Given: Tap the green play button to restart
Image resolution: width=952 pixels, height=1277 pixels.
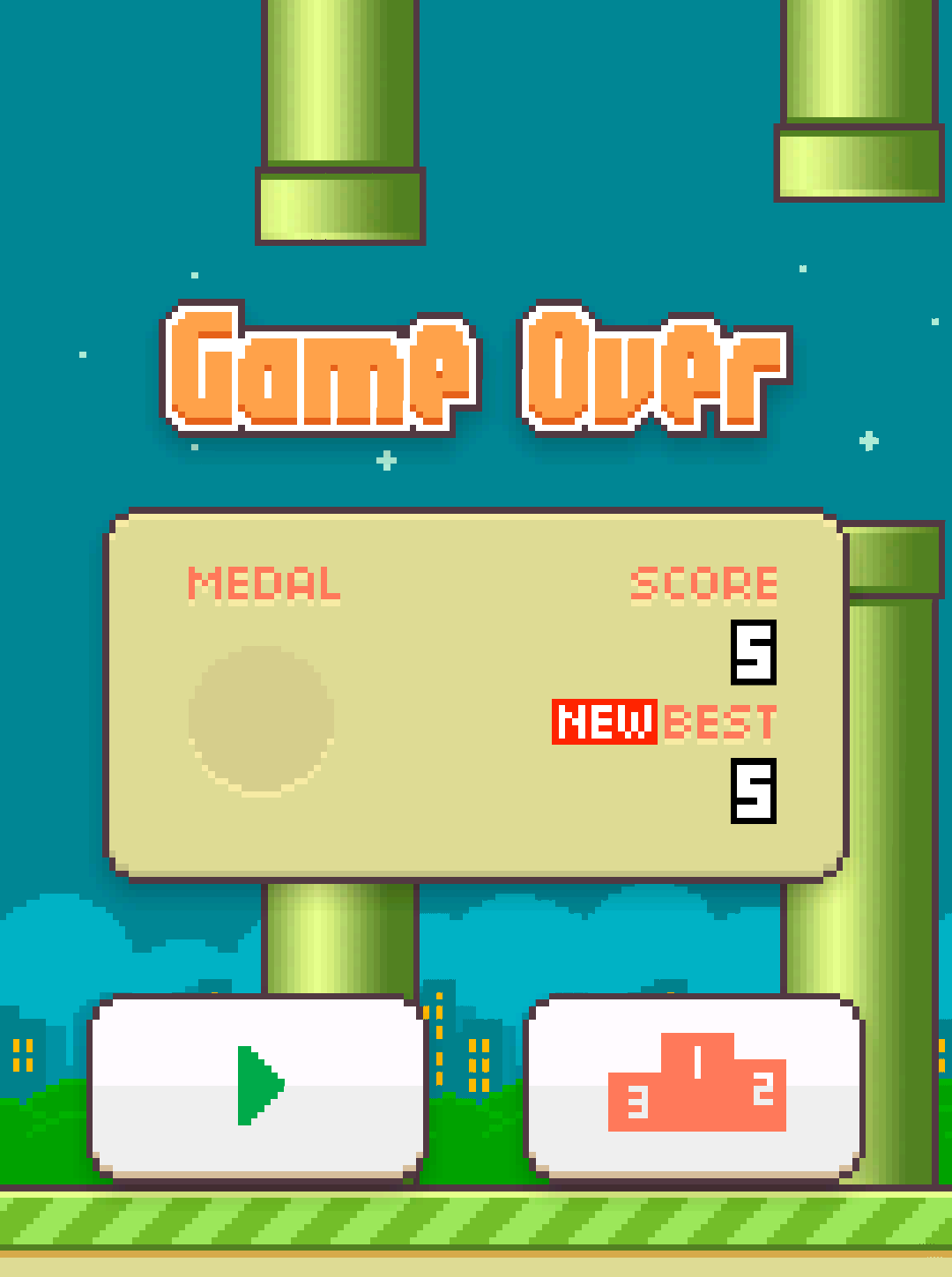Looking at the screenshot, I should pyautogui.click(x=257, y=1086).
